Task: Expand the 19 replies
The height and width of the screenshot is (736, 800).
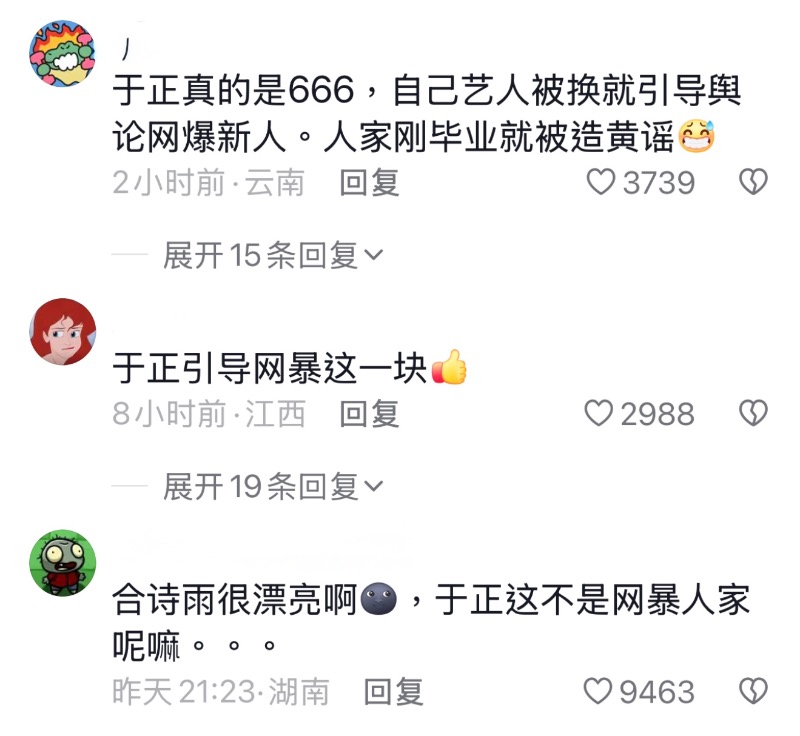Action: click(272, 487)
